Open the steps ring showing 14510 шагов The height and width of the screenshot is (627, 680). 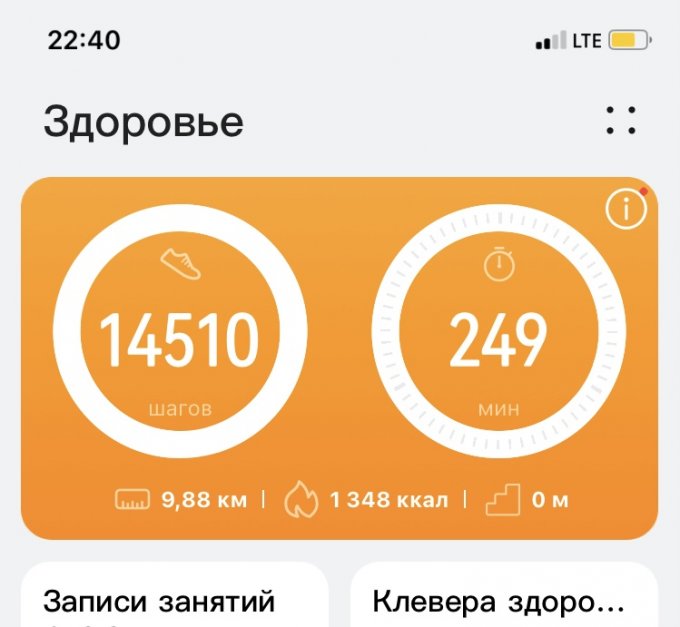click(178, 332)
